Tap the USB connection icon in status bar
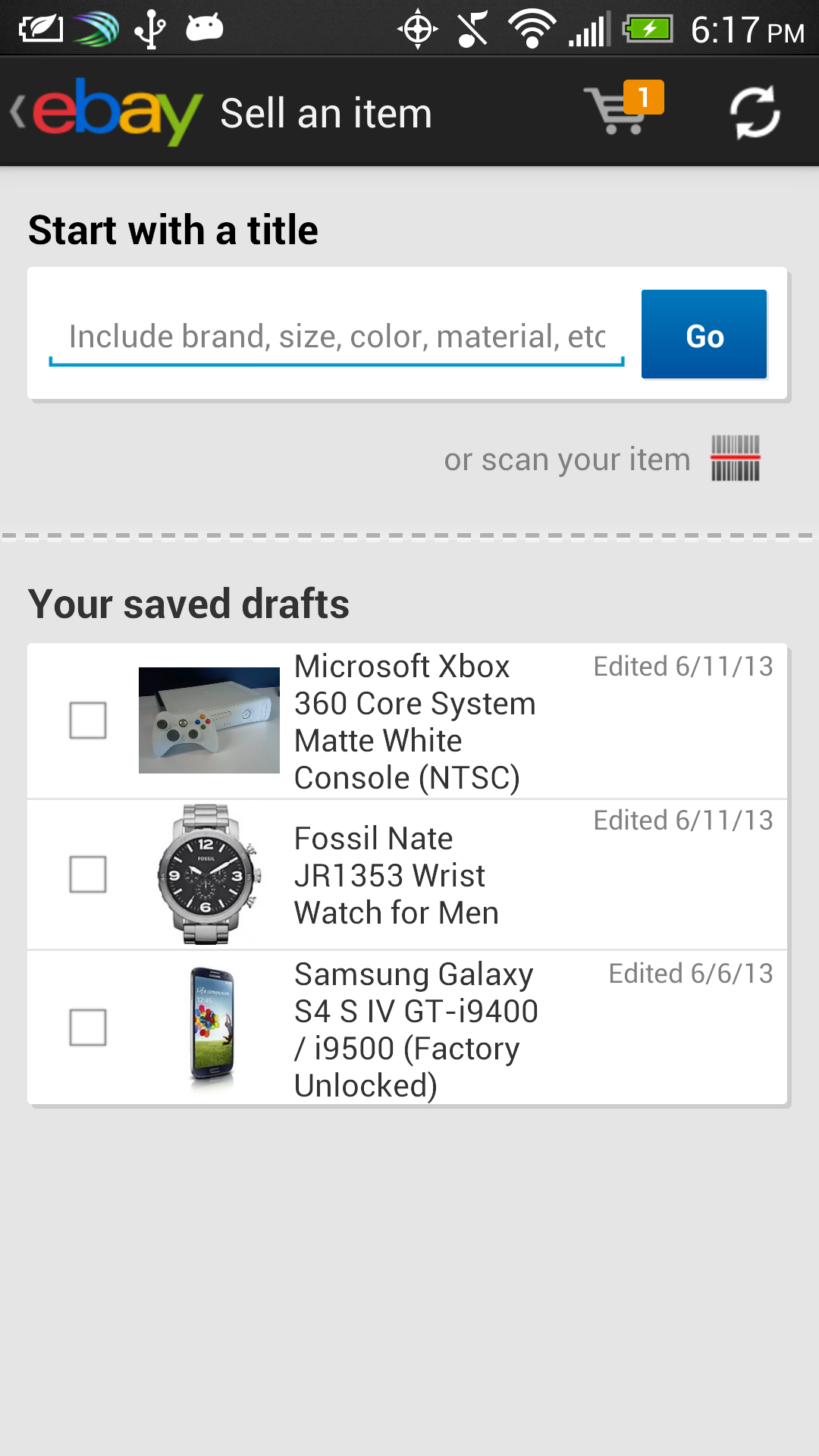 coord(149,27)
